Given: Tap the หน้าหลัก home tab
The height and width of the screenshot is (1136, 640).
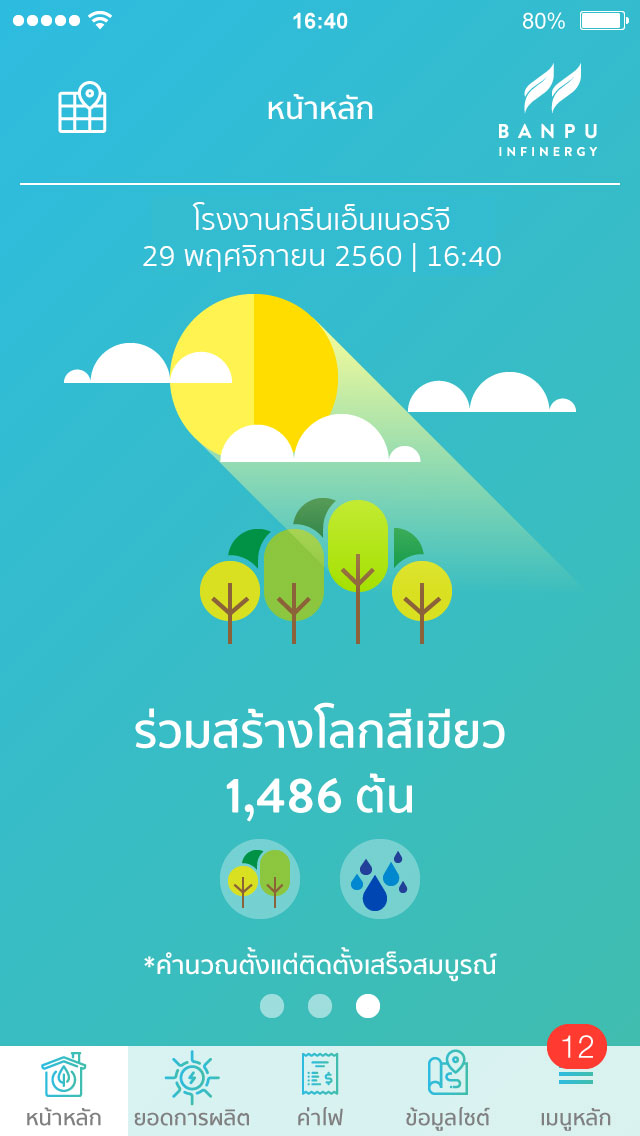Looking at the screenshot, I should point(64,1091).
